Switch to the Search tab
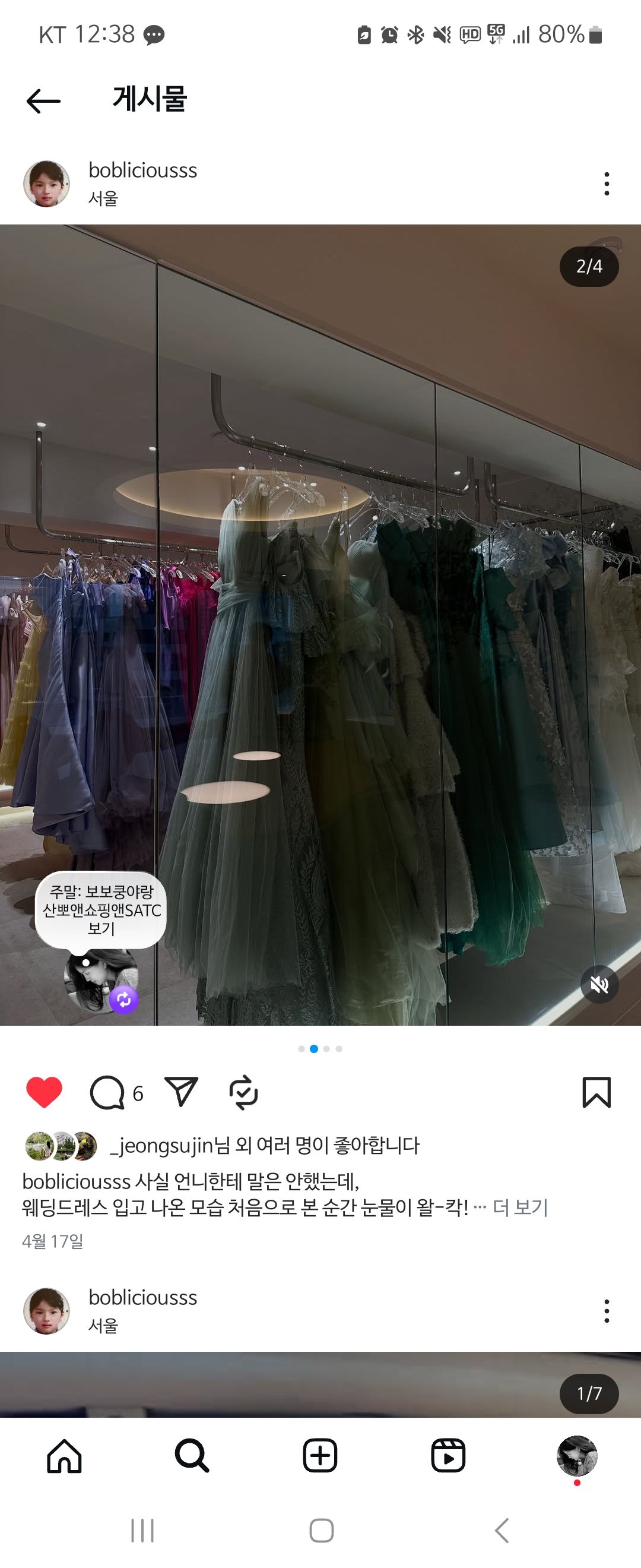 [x=192, y=1456]
